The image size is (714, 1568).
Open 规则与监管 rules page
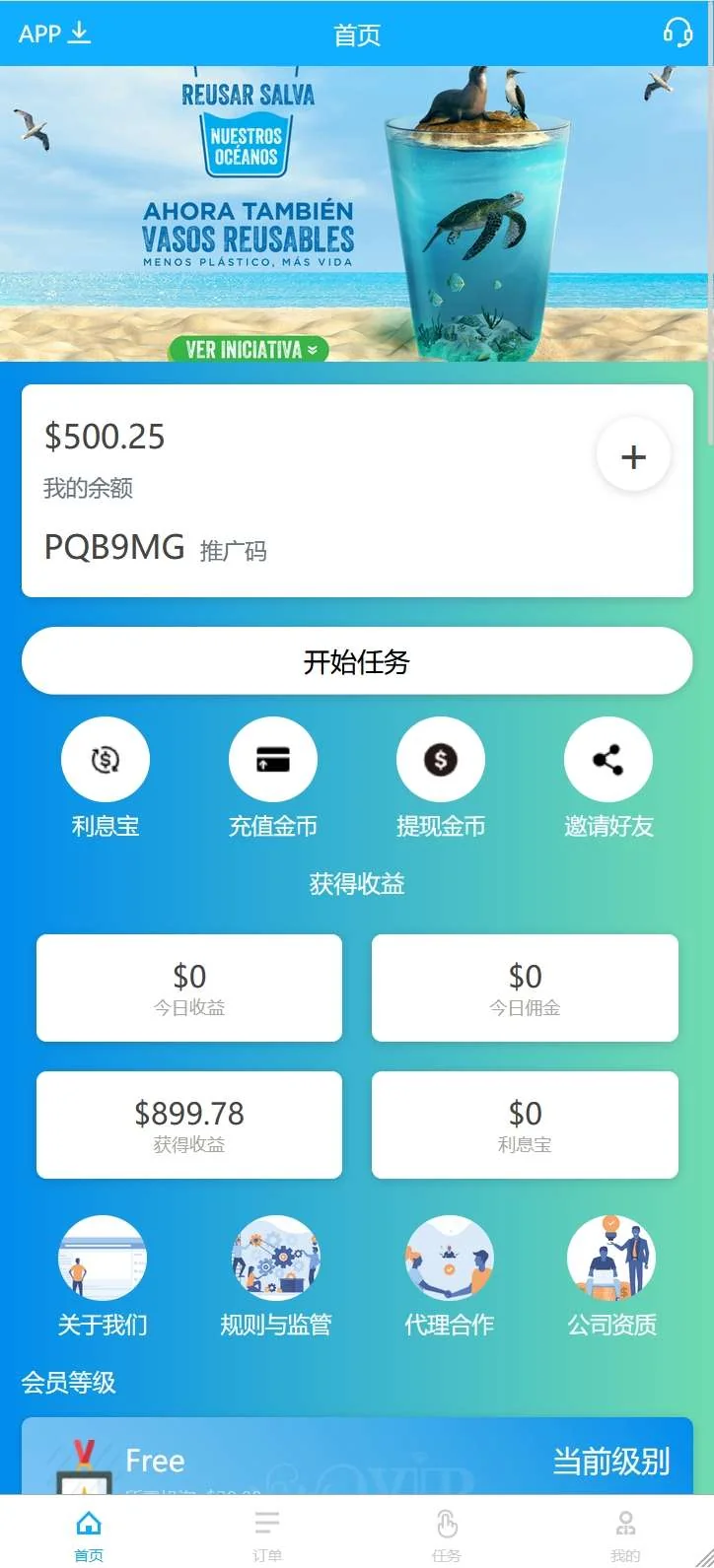[276, 1276]
